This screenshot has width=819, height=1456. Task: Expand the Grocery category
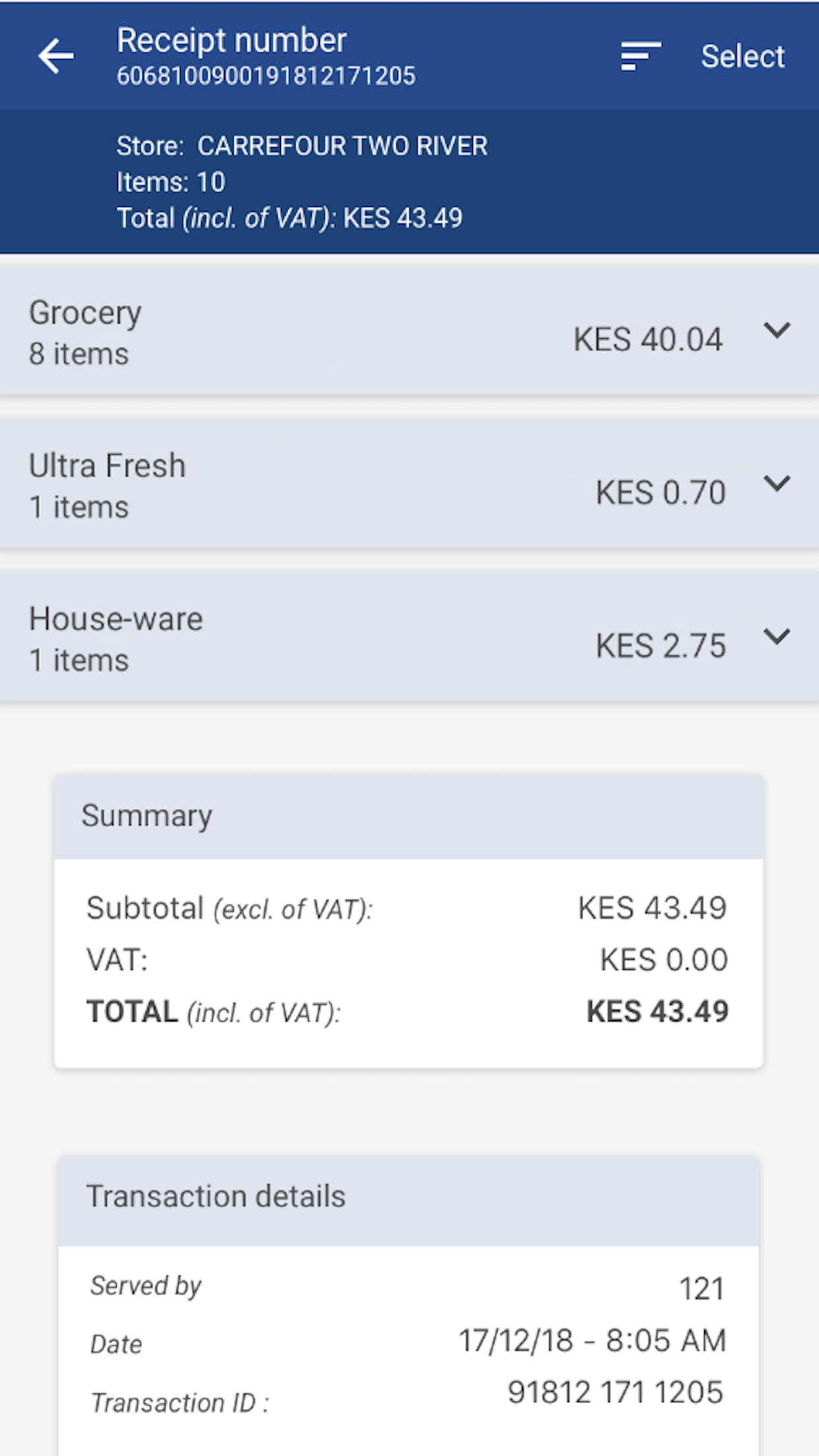409,331
